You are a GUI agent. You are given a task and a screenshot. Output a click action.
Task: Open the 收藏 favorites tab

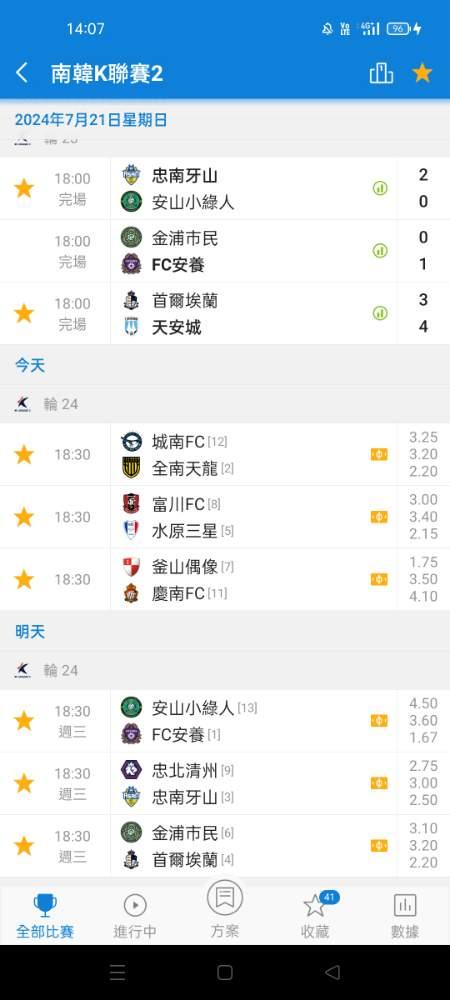[316, 916]
